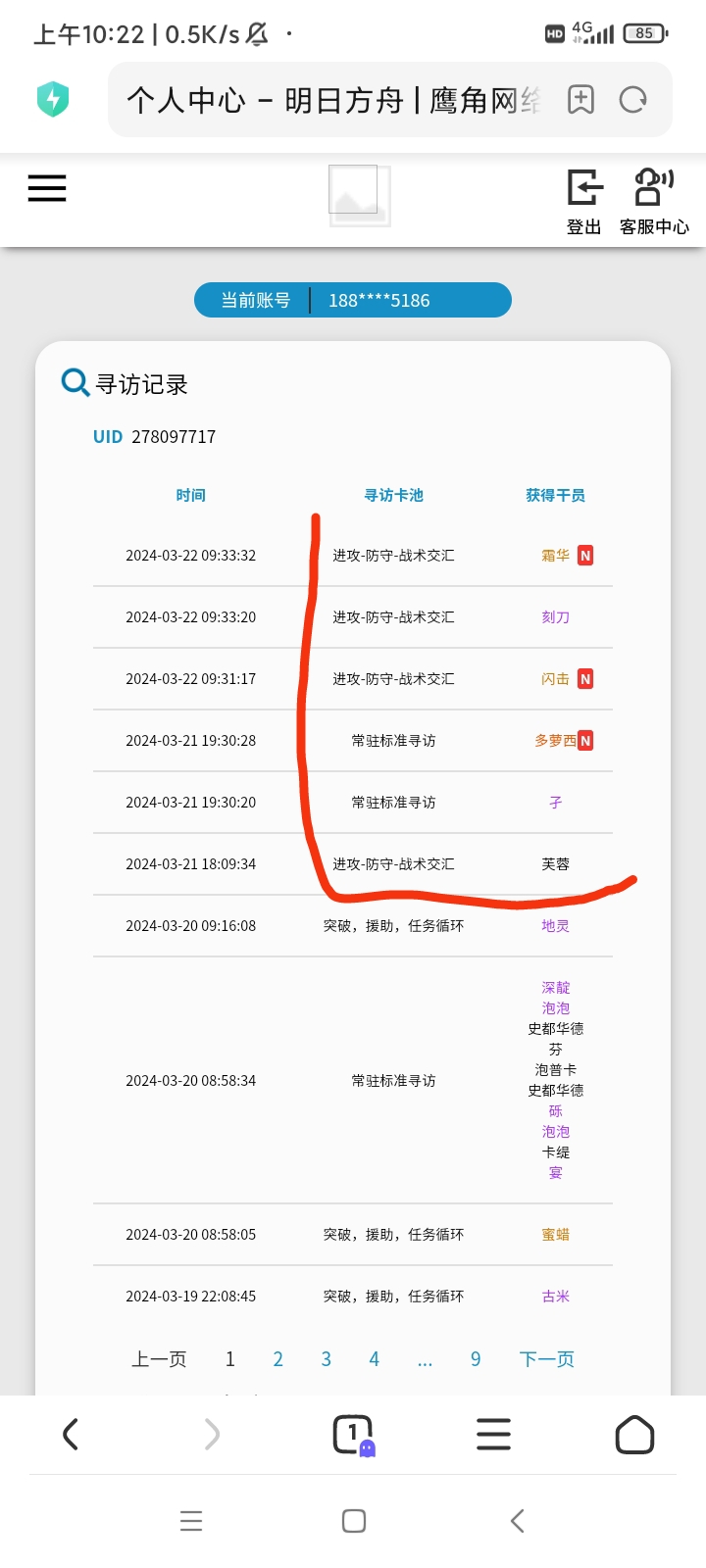Jump to page 3 of records
The image size is (706, 1568).
[x=327, y=1359]
